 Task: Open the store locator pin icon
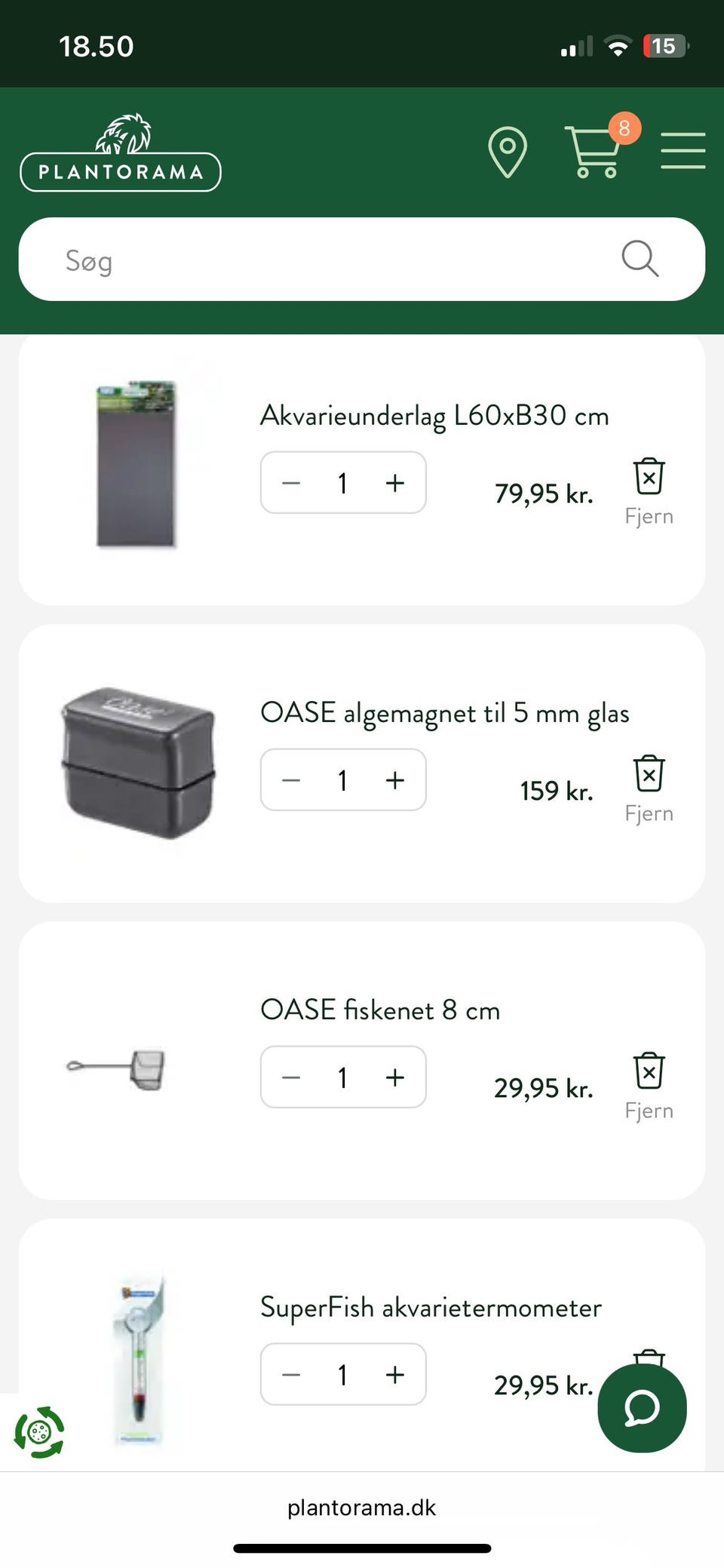pos(507,150)
